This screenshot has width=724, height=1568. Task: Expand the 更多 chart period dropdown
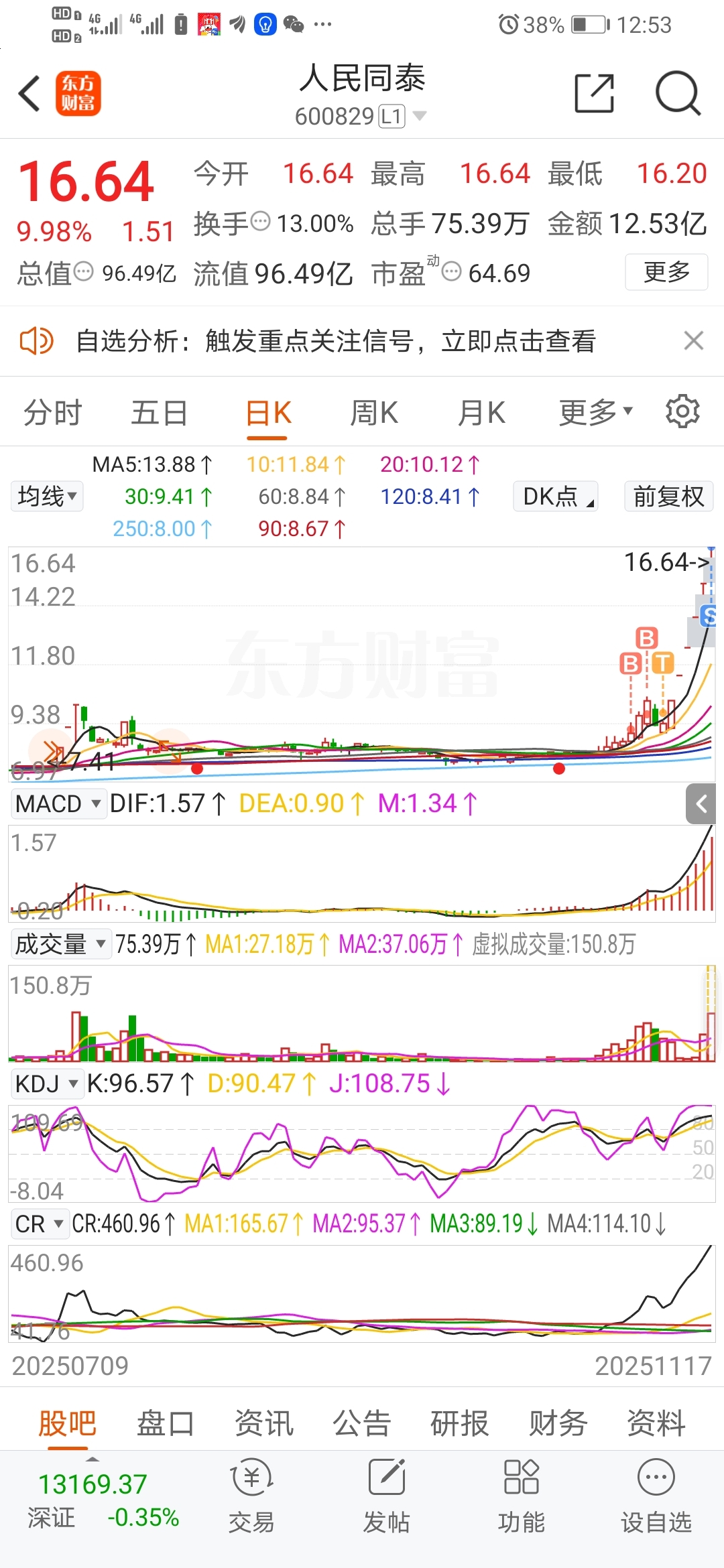(x=595, y=412)
